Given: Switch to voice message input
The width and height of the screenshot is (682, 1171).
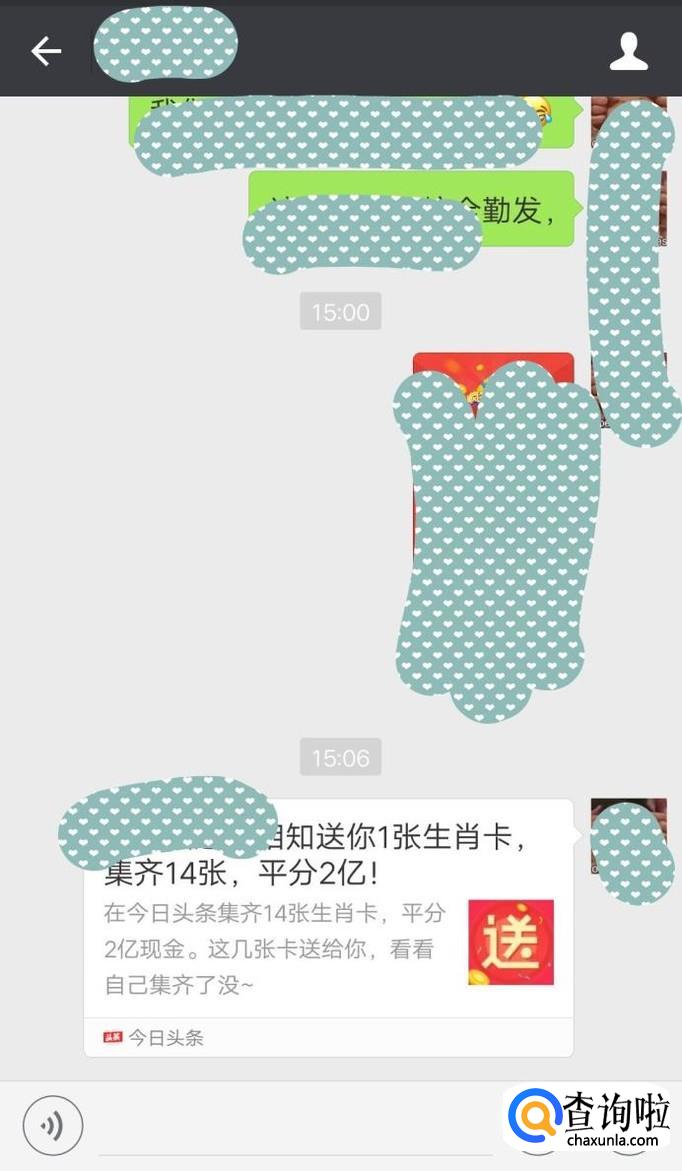Looking at the screenshot, I should (53, 1126).
